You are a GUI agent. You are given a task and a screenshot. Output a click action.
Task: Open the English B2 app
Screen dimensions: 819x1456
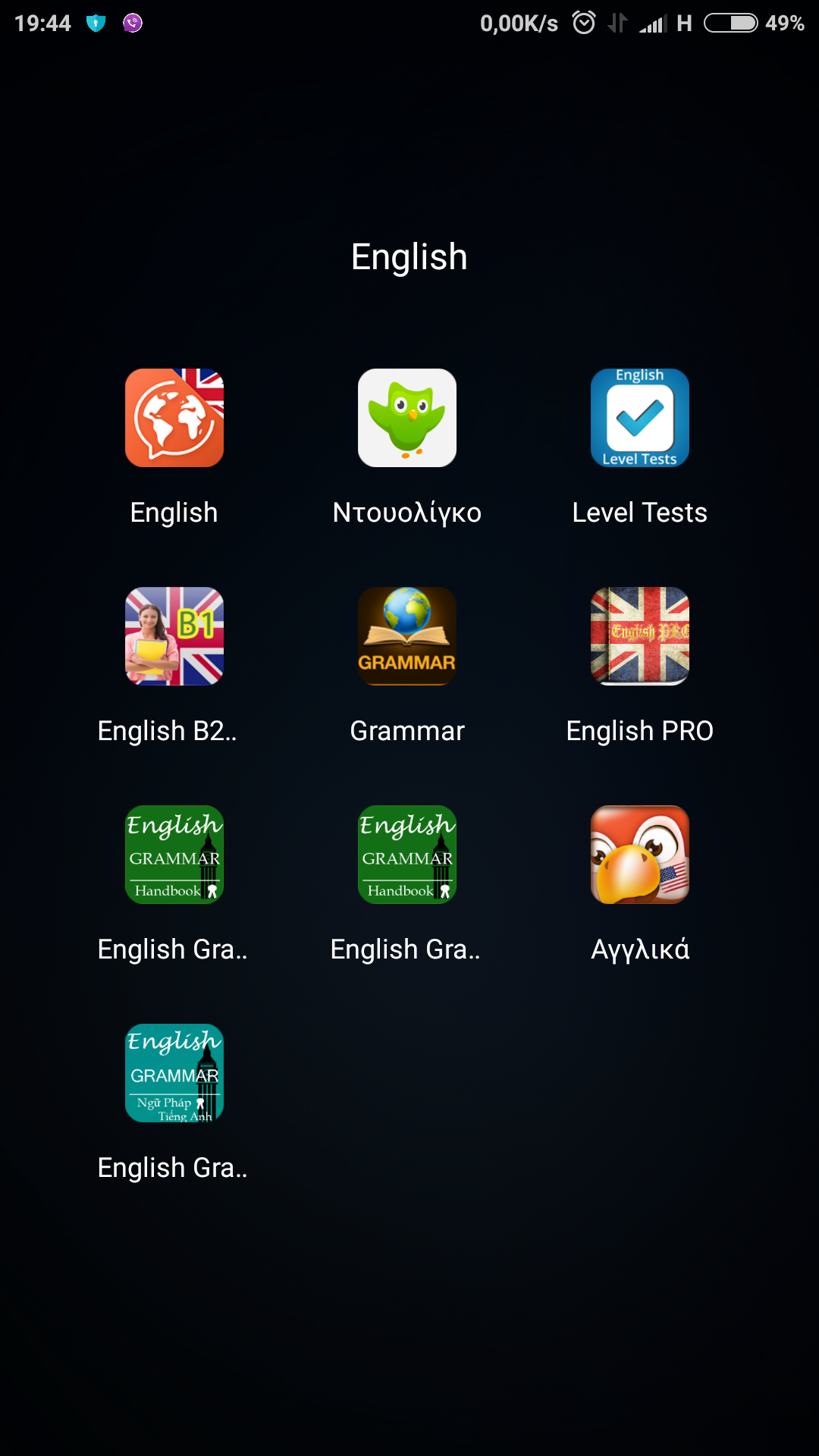pyautogui.click(x=174, y=636)
